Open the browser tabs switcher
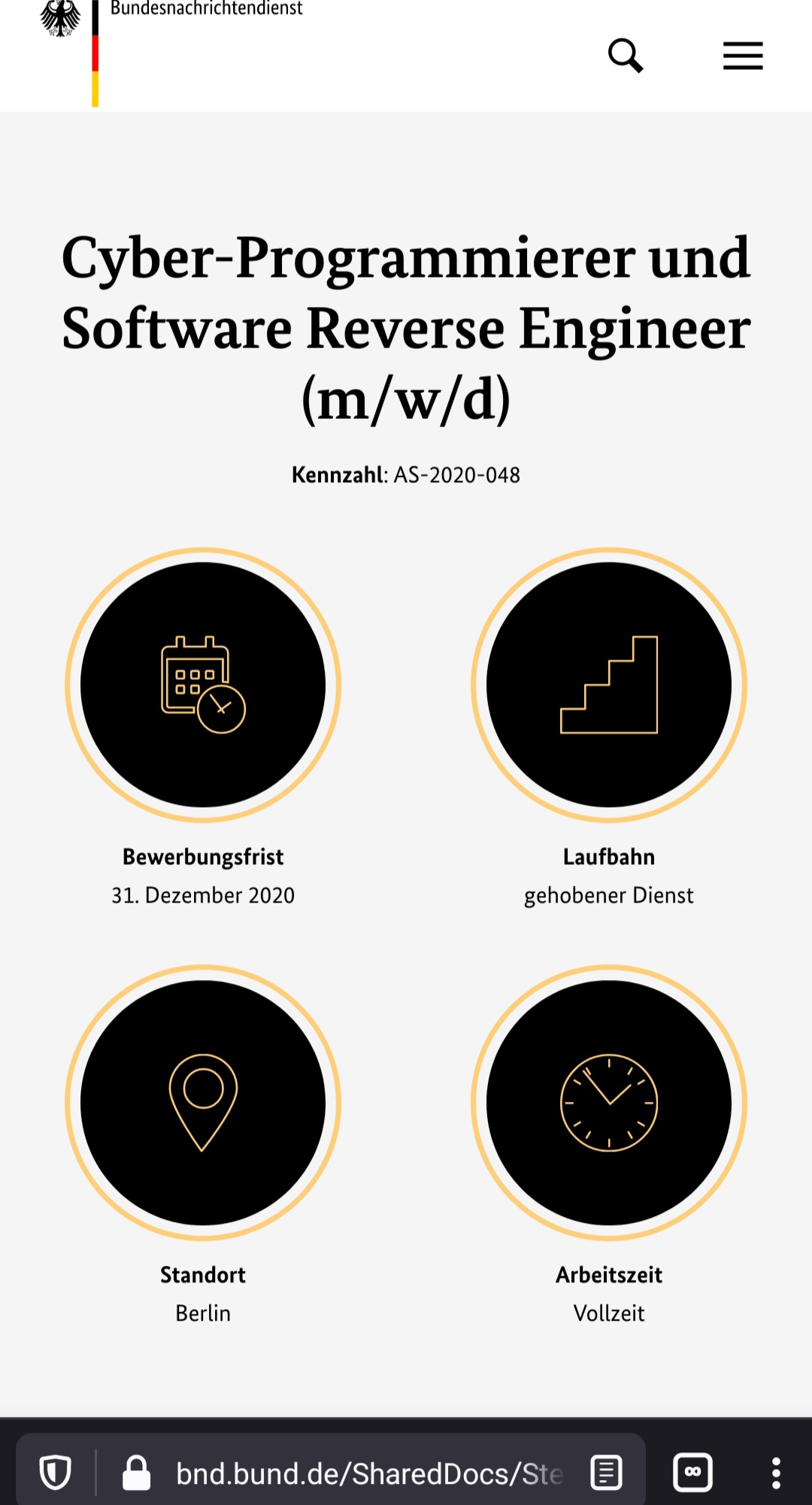Screen dimensions: 812x1505 coord(692,1472)
